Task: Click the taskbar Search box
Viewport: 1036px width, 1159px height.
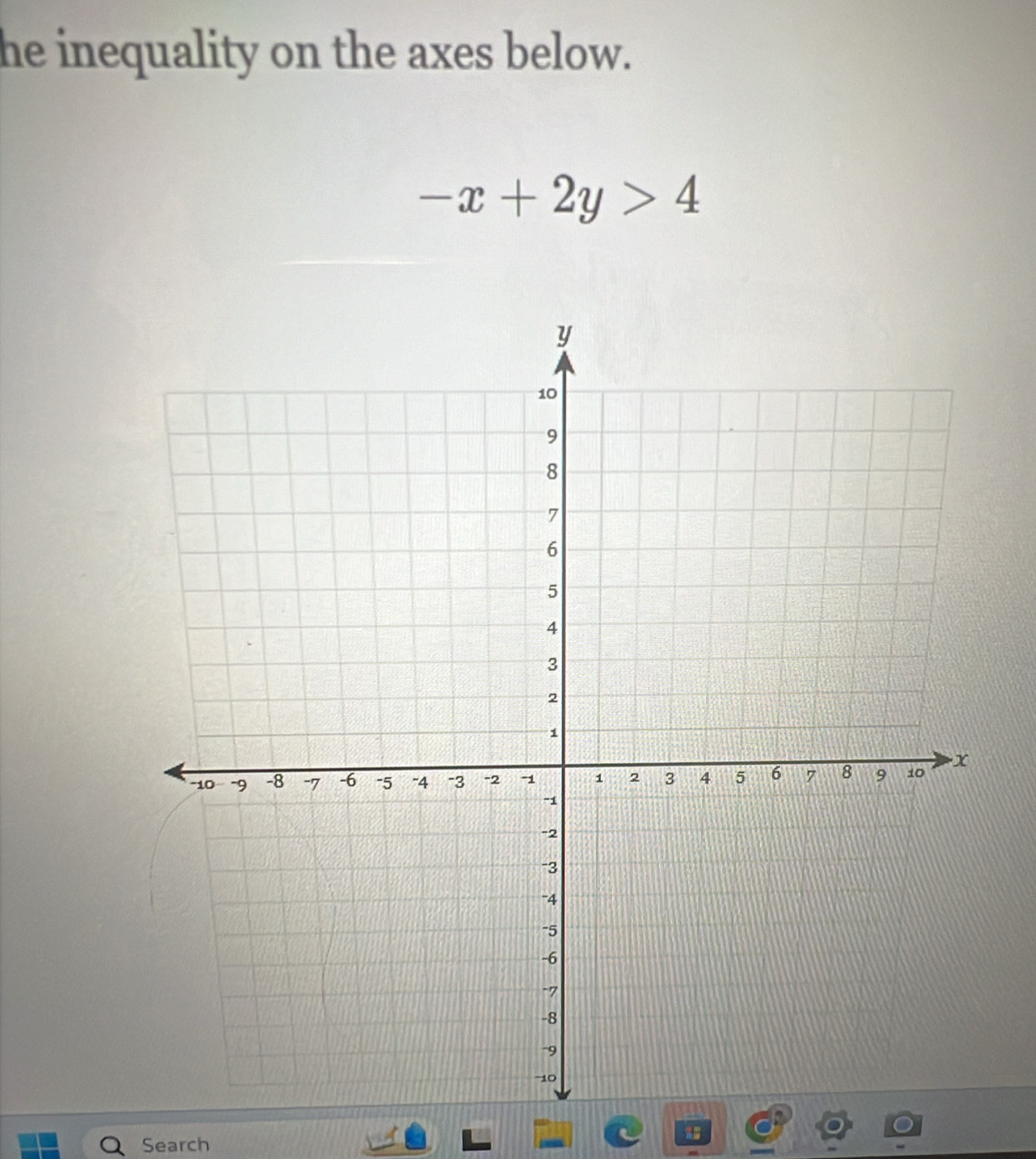Action: [175, 1145]
